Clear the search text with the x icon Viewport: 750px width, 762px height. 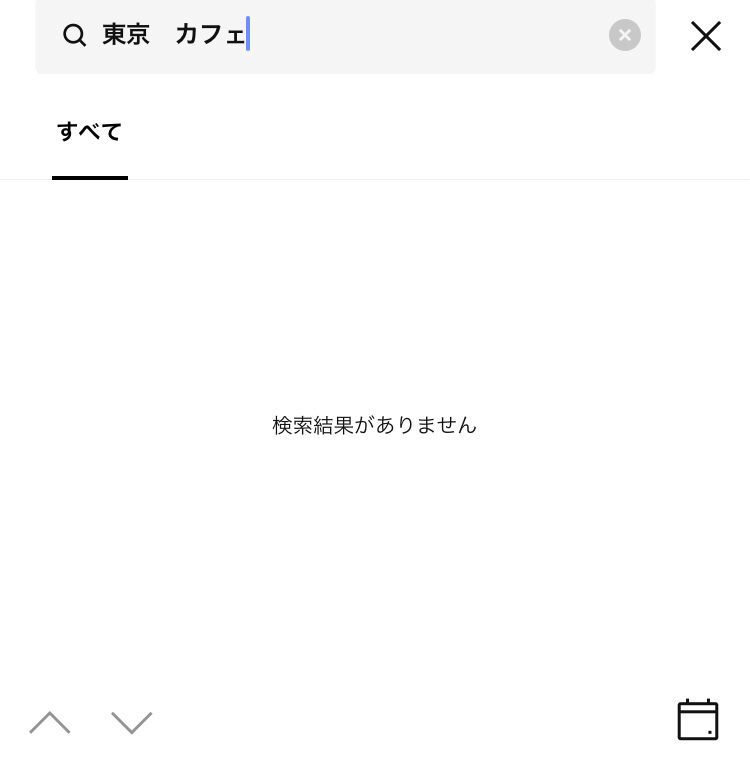point(624,35)
